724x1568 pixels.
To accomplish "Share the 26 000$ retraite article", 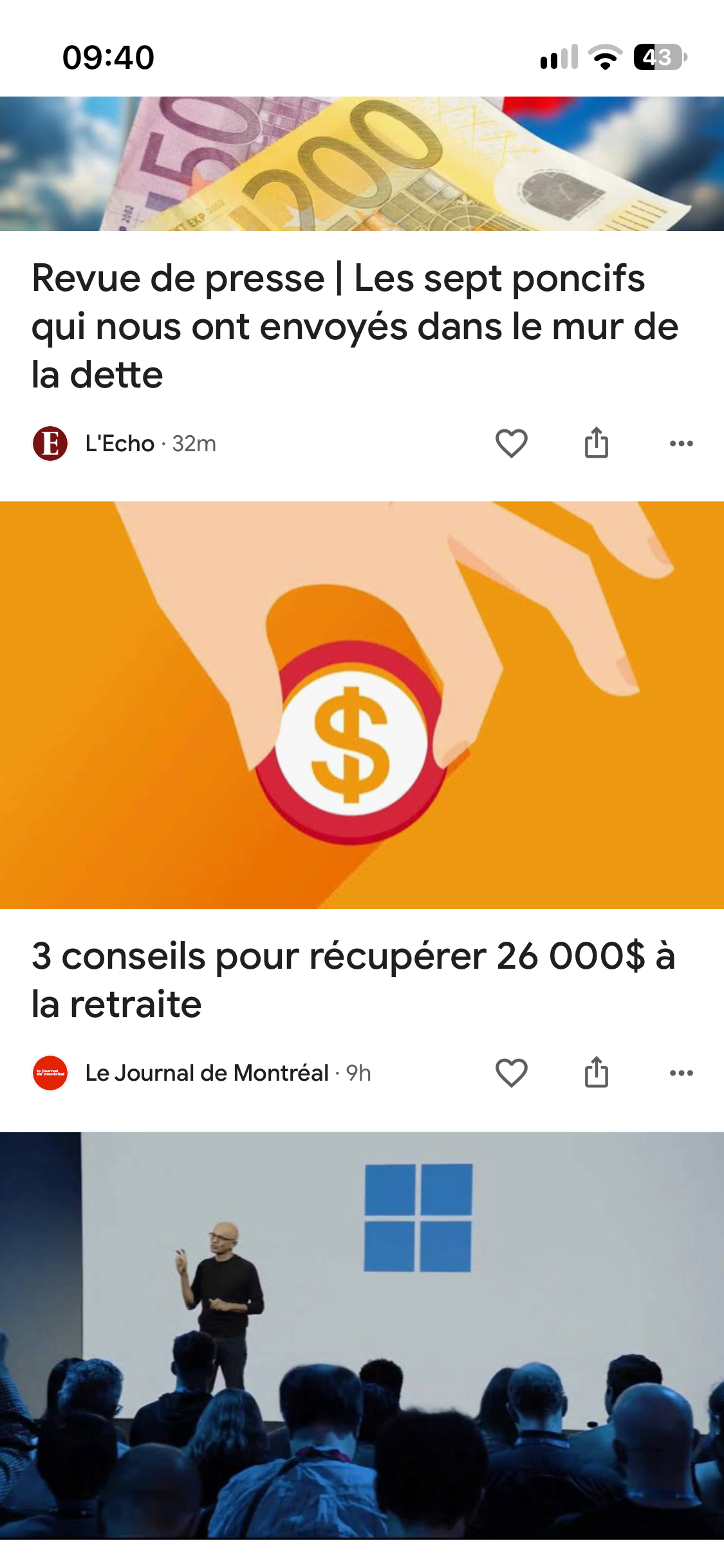I will pyautogui.click(x=597, y=1072).
